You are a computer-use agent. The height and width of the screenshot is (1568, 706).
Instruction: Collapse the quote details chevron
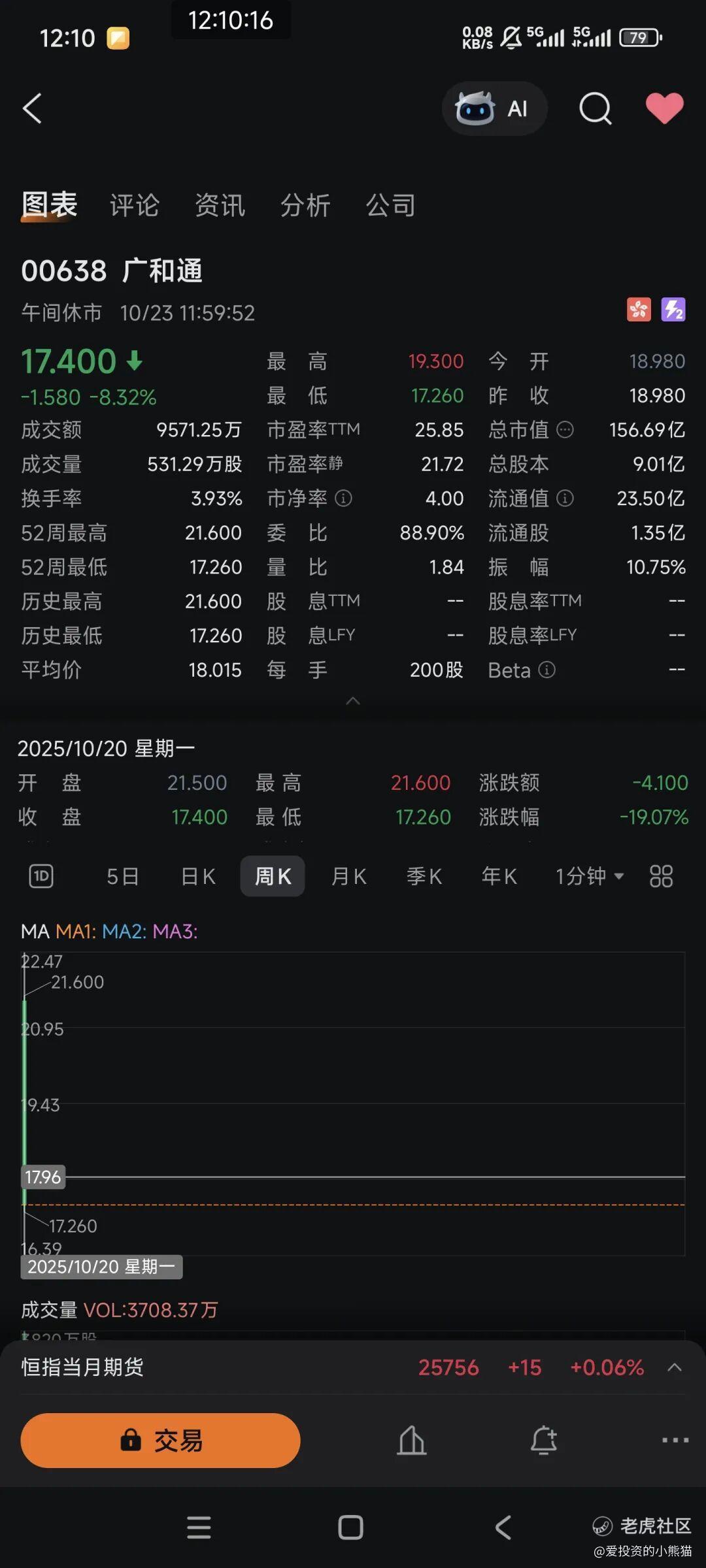pyautogui.click(x=353, y=701)
